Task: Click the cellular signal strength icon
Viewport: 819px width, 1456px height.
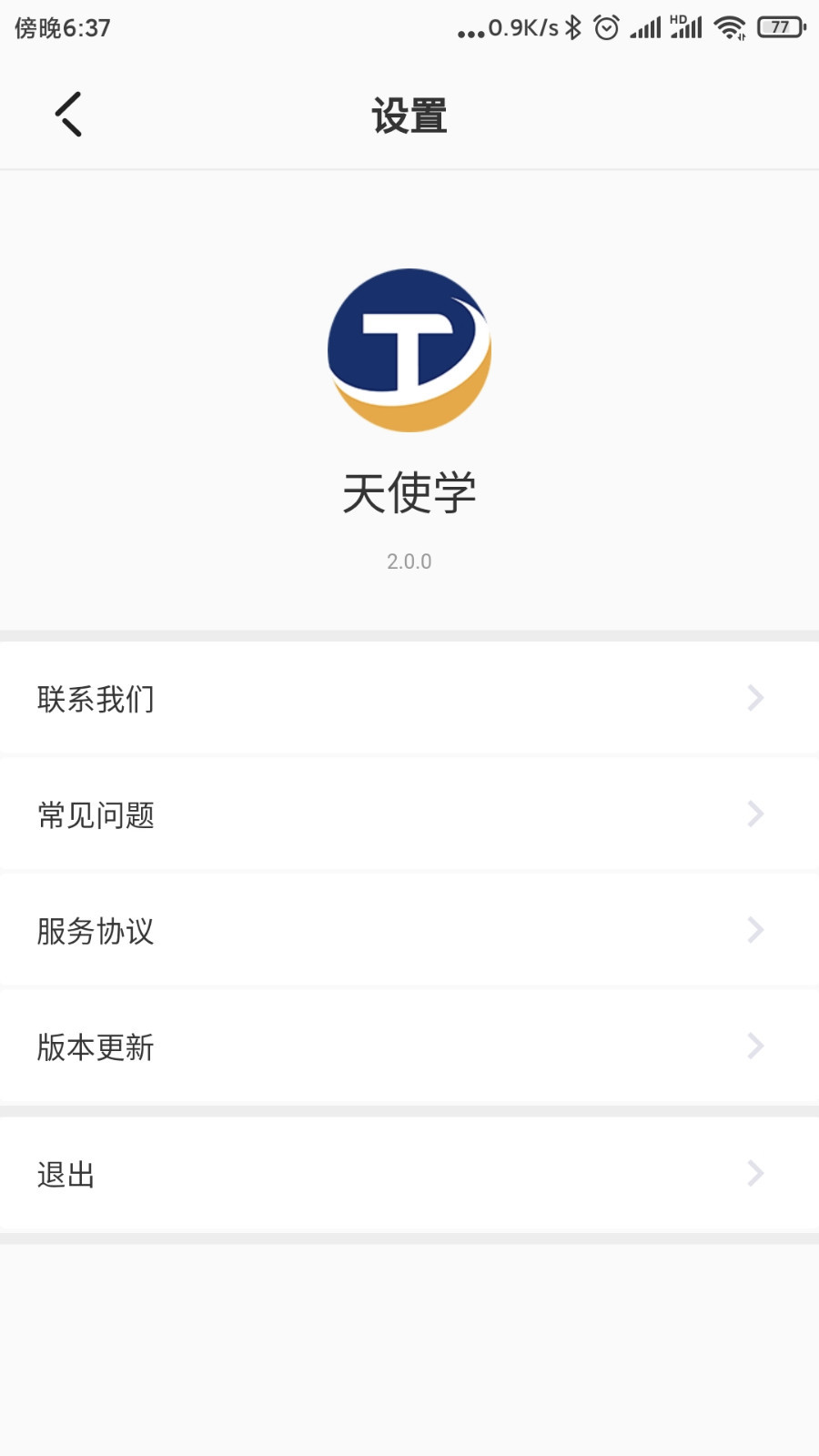Action: (x=646, y=28)
